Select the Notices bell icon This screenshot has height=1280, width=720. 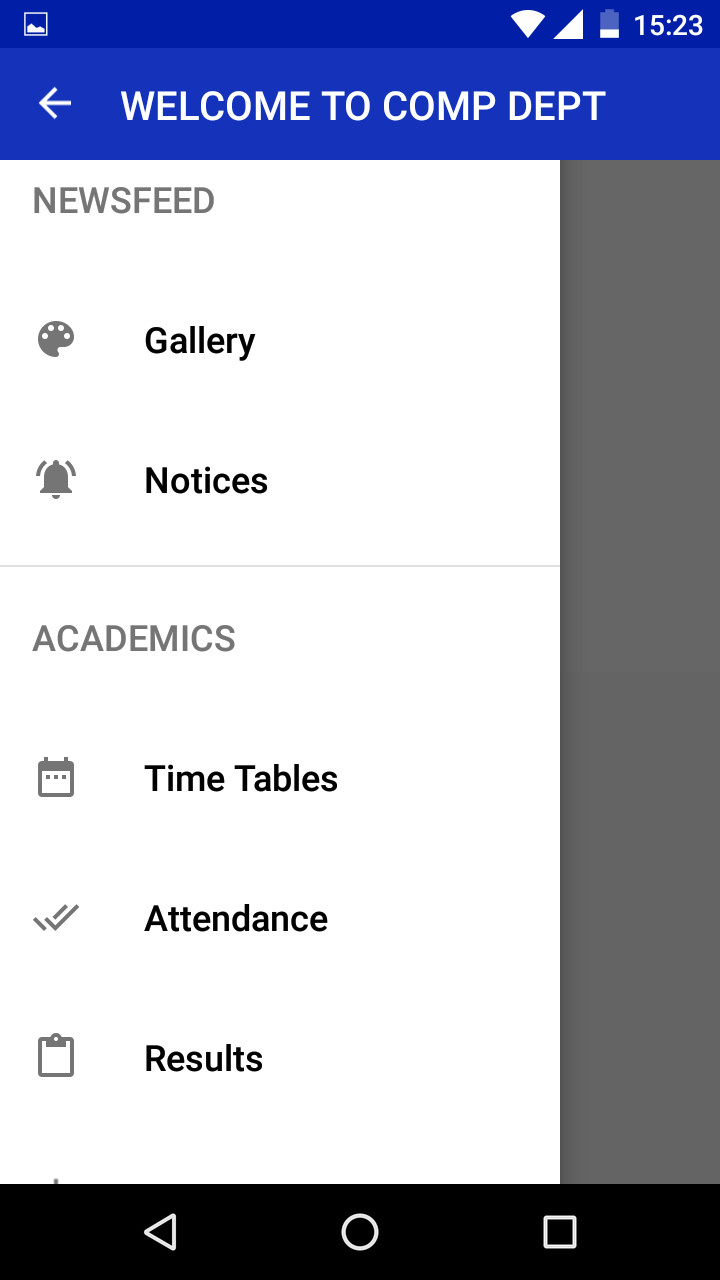coord(55,479)
